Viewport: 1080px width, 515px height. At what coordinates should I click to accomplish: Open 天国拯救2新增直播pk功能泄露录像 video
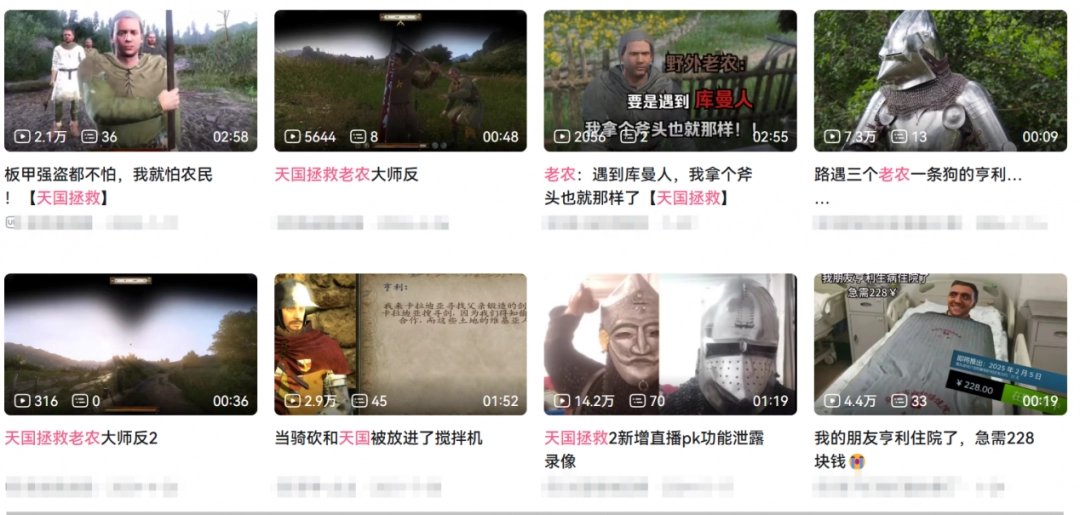point(670,344)
